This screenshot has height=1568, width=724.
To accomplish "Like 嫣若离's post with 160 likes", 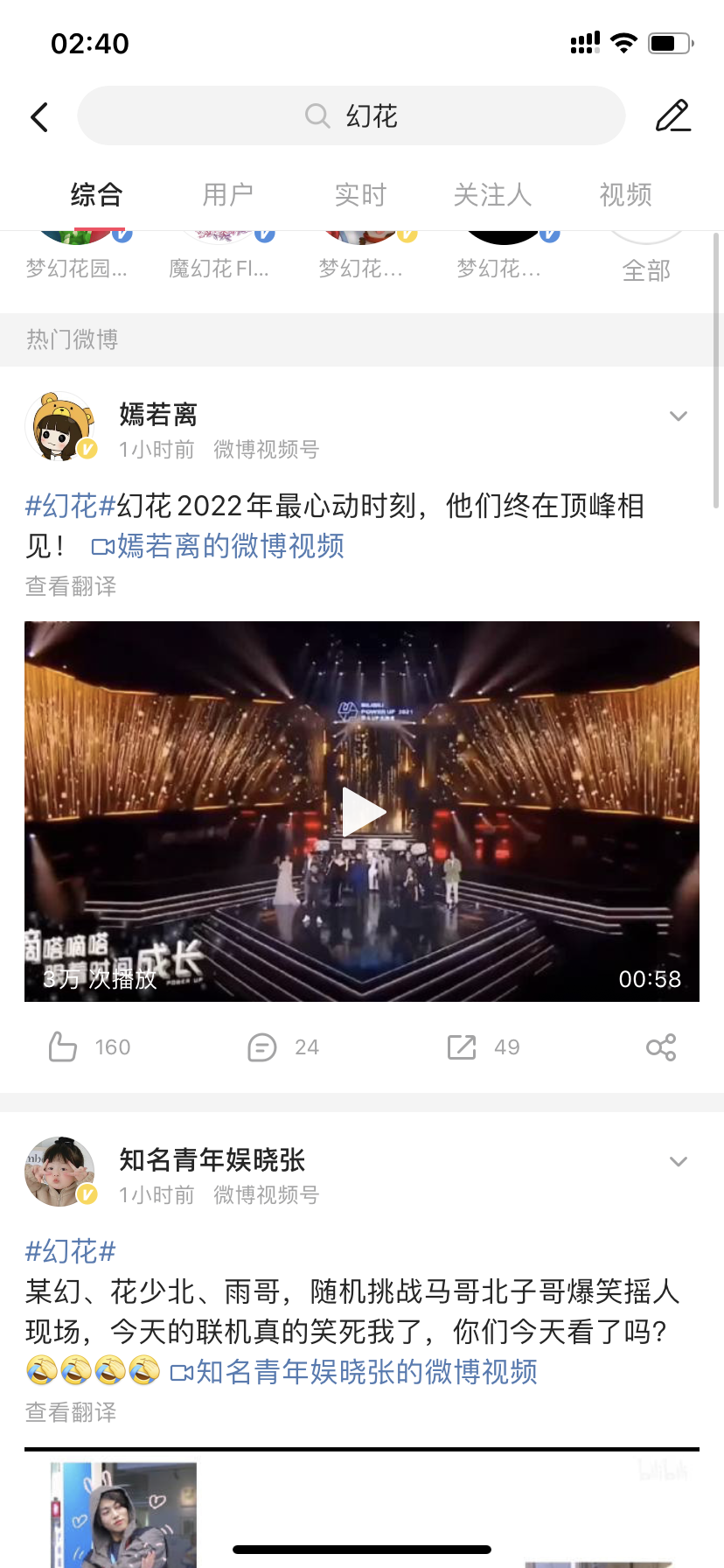I will 89,1046.
